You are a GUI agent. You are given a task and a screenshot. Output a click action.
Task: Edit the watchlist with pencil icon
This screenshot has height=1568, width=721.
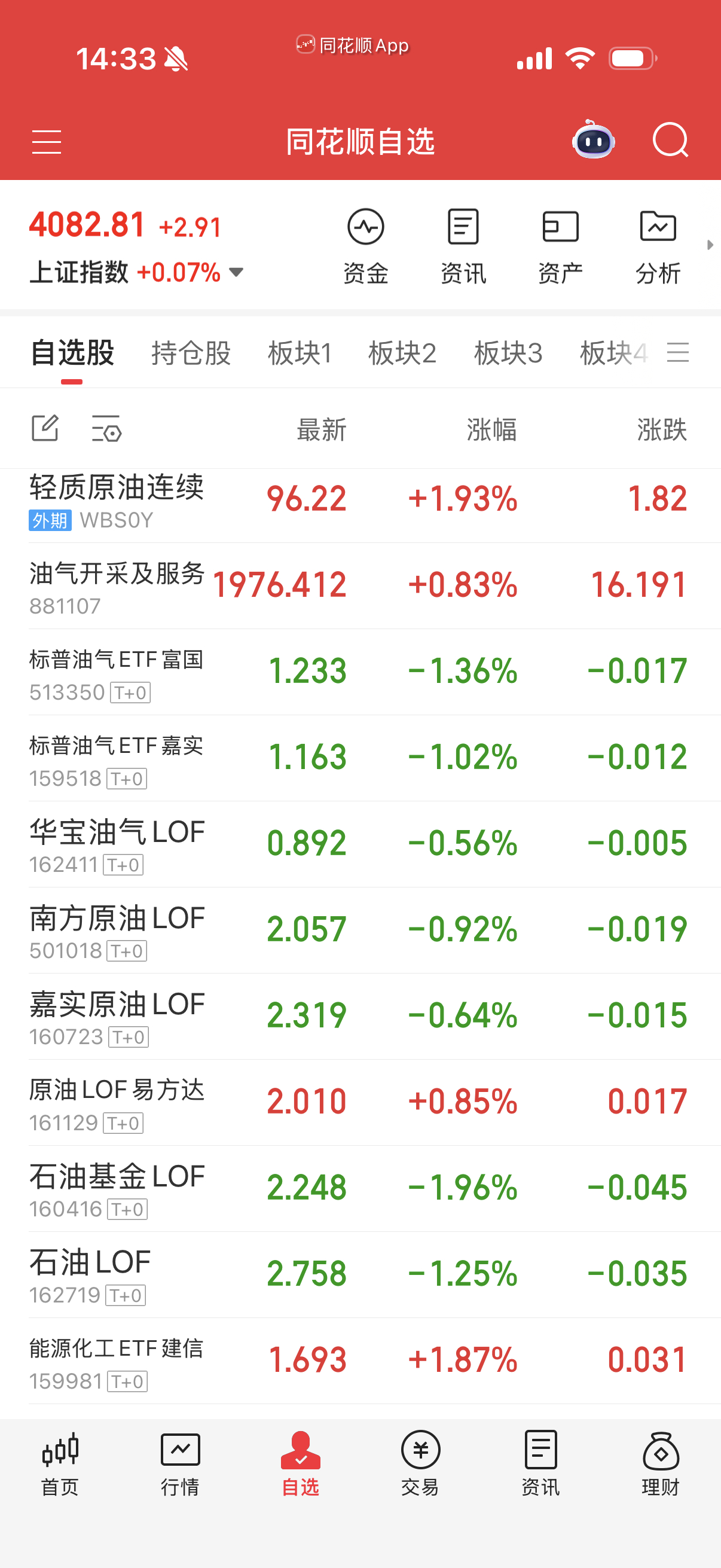[x=45, y=429]
